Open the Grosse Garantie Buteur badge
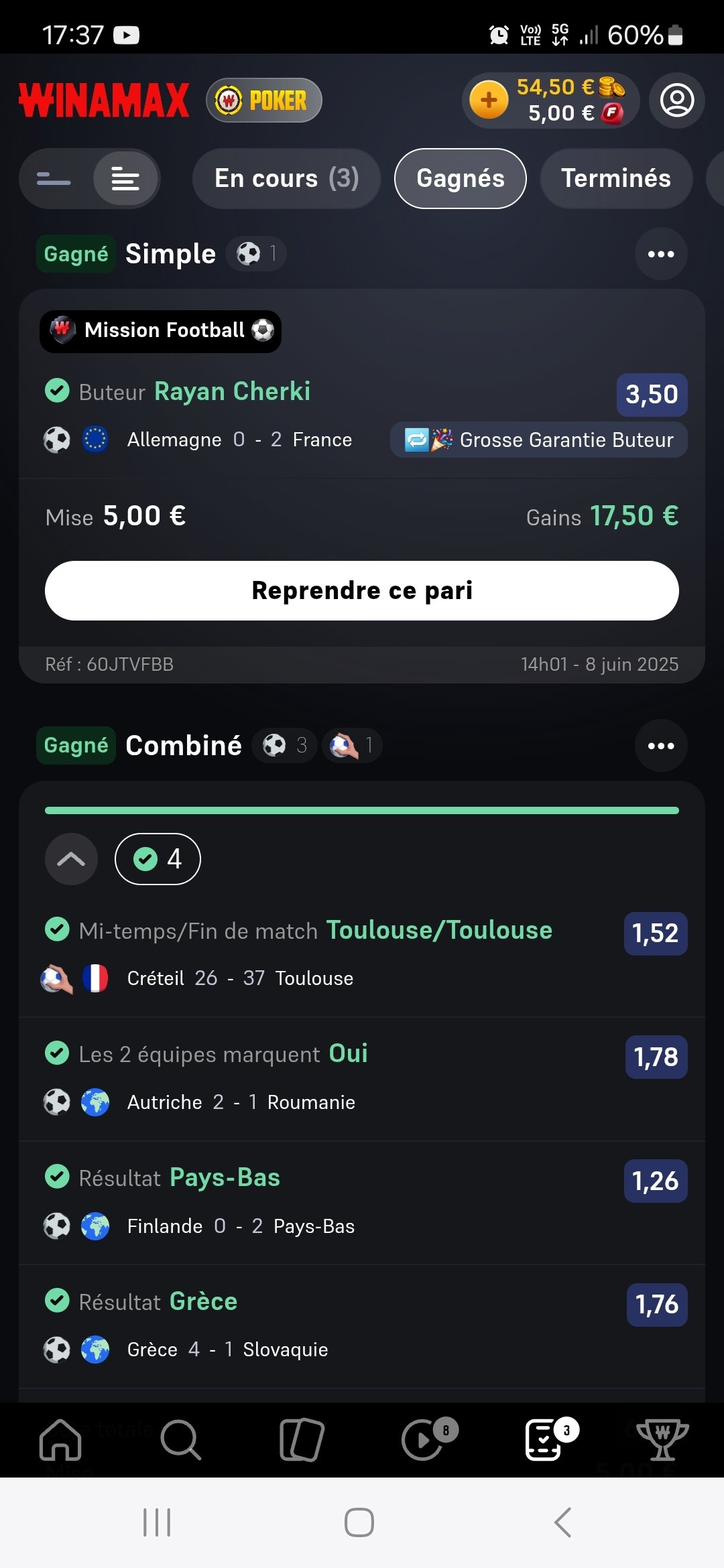724x1568 pixels. (x=539, y=440)
